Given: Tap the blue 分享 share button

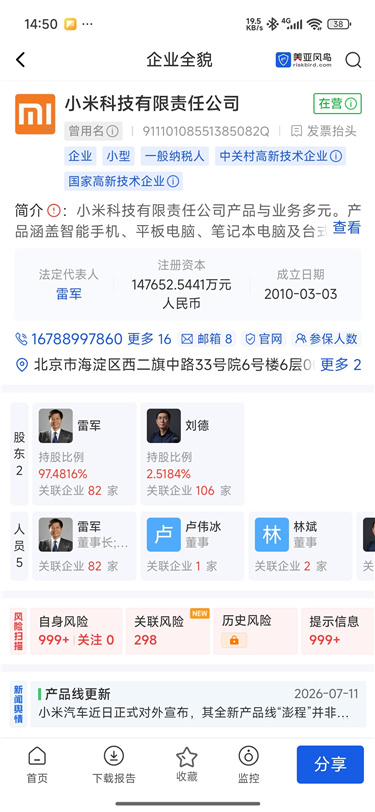Looking at the screenshot, I should click(x=330, y=764).
